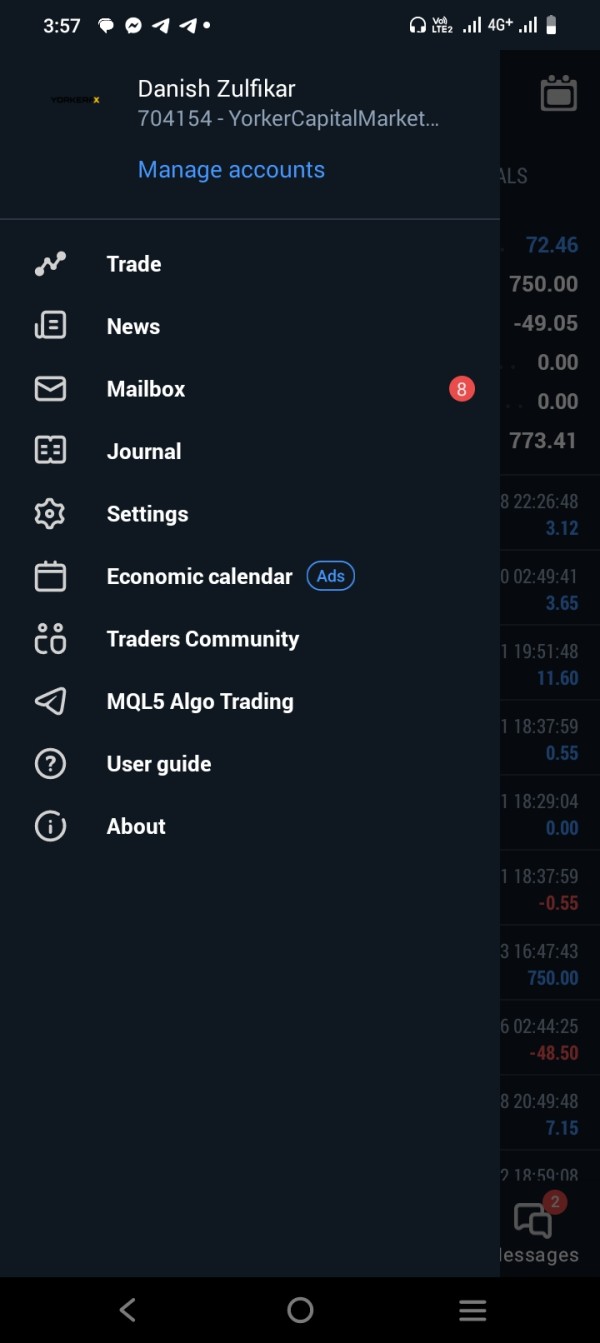Viewport: 600px width, 1343px height.
Task: Open Settings from the drawer
Action: pyautogui.click(x=147, y=514)
